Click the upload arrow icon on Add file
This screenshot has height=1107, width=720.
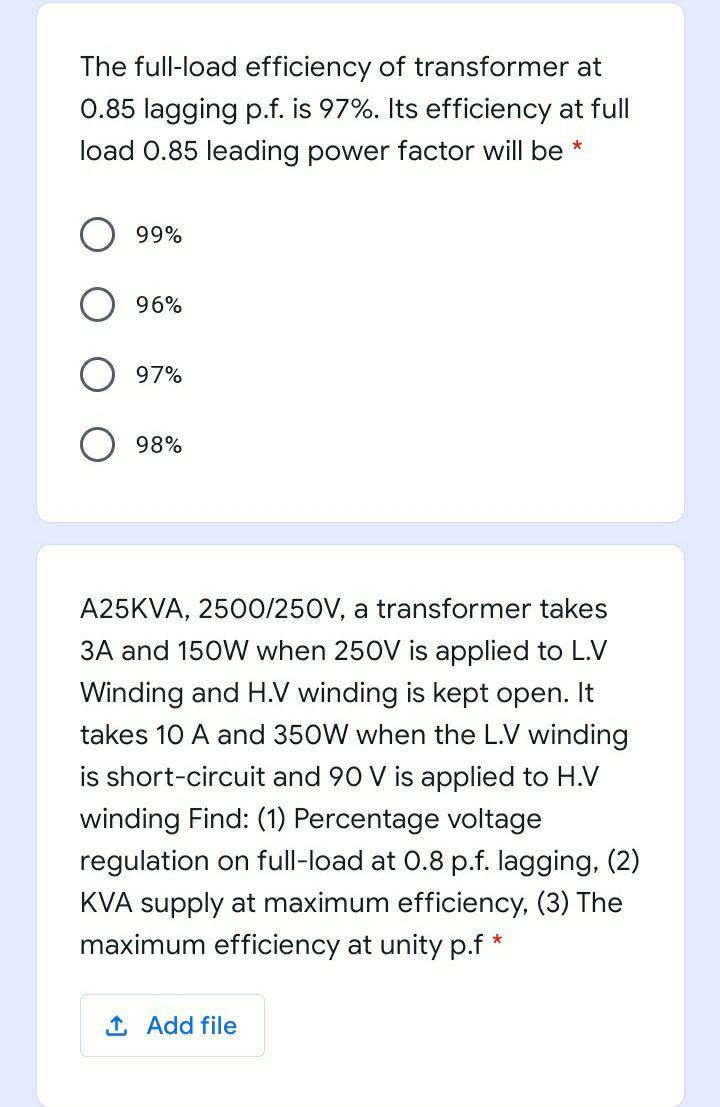tap(117, 1025)
